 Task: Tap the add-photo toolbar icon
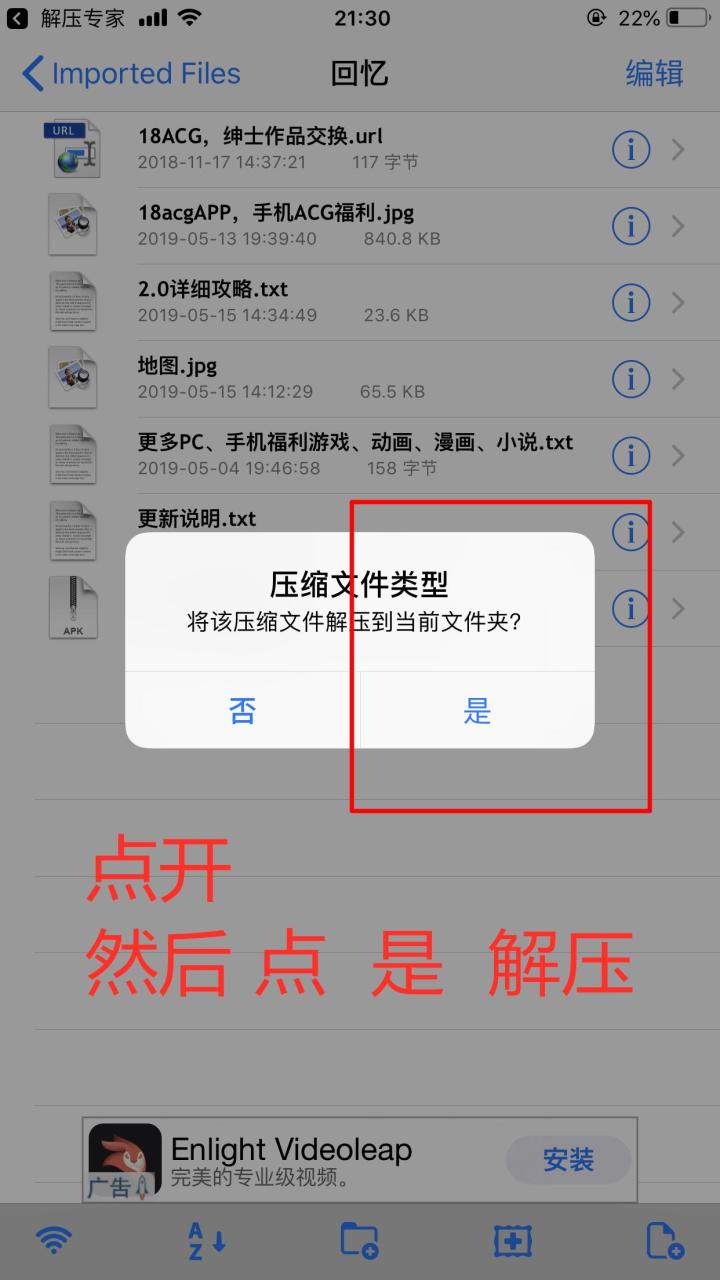tap(512, 1241)
